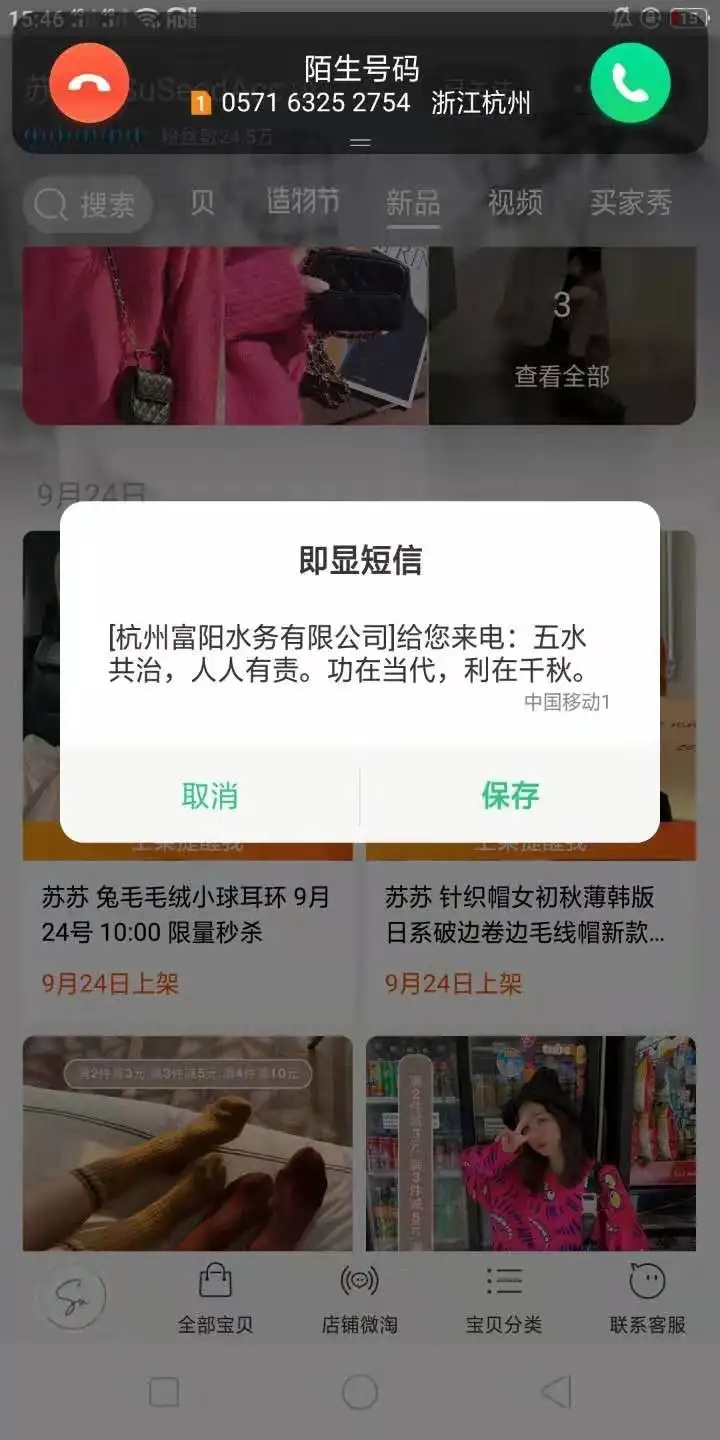Contact 联系客服 customer service

click(x=648, y=1298)
